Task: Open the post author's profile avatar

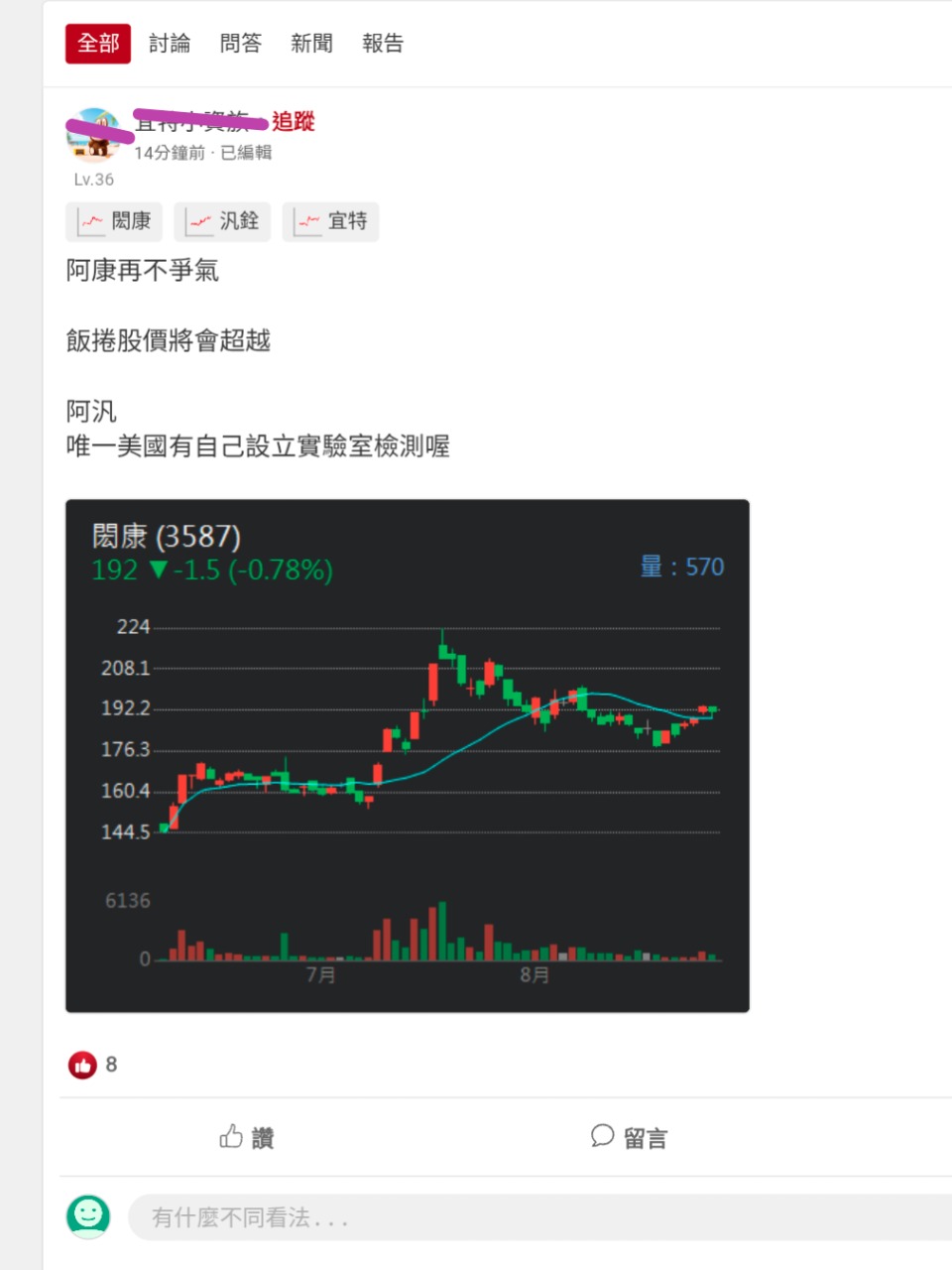Action: pos(93,135)
